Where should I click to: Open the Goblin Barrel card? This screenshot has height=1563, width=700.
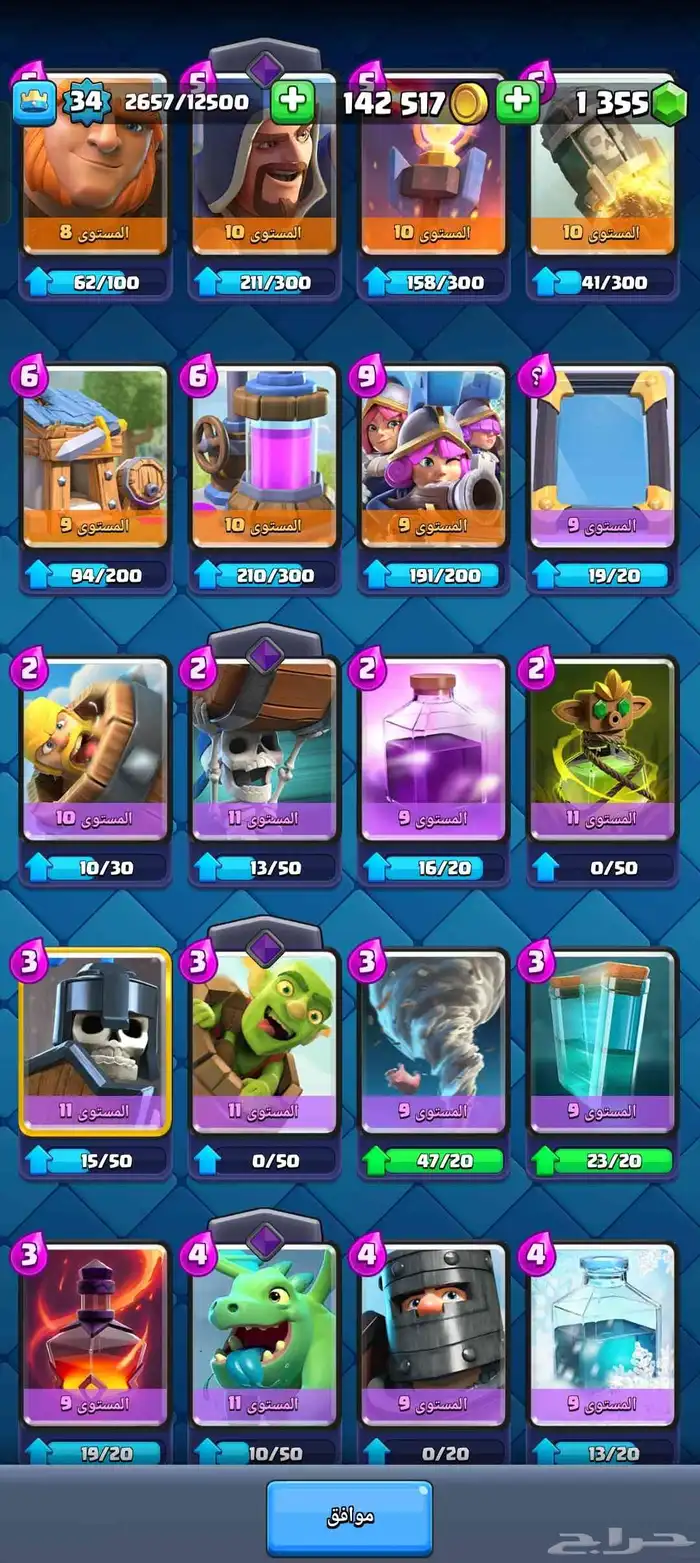(264, 1042)
